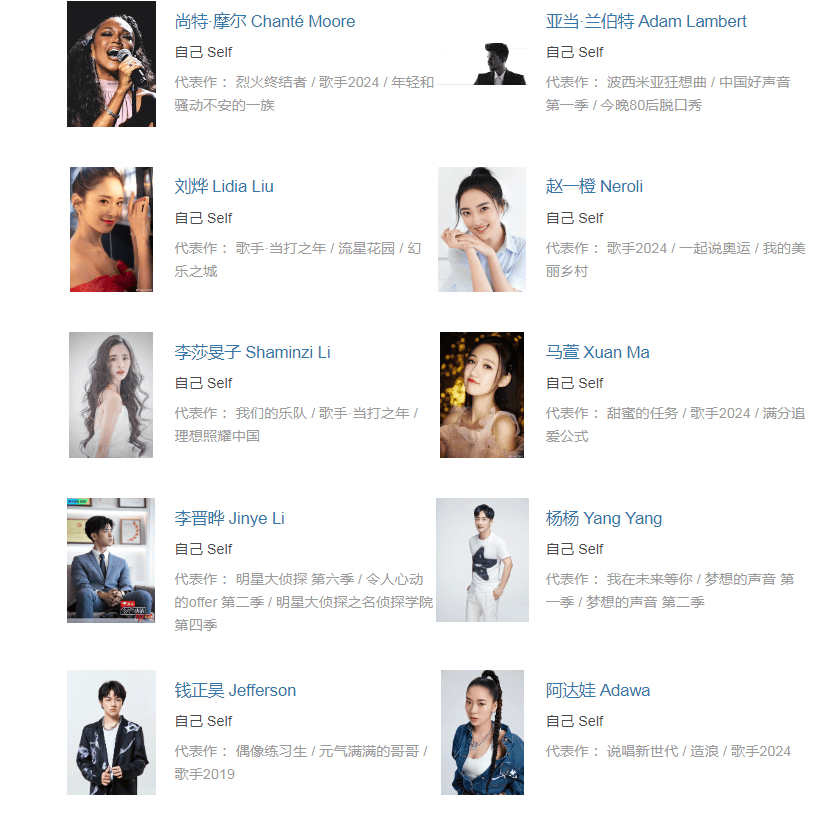The height and width of the screenshot is (825, 827).
Task: Tap Chanté Moore's photo thumbnail
Action: (111, 64)
